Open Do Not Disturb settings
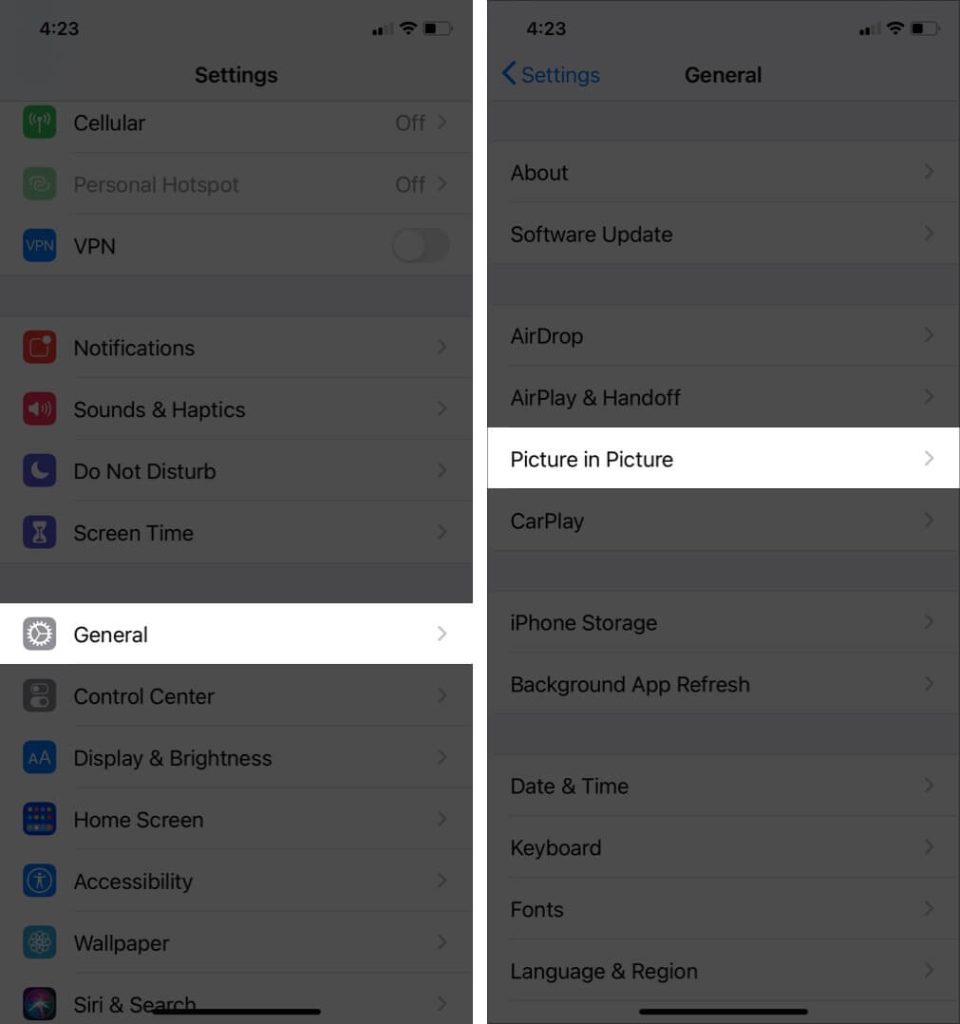The height and width of the screenshot is (1024, 960). [x=236, y=471]
